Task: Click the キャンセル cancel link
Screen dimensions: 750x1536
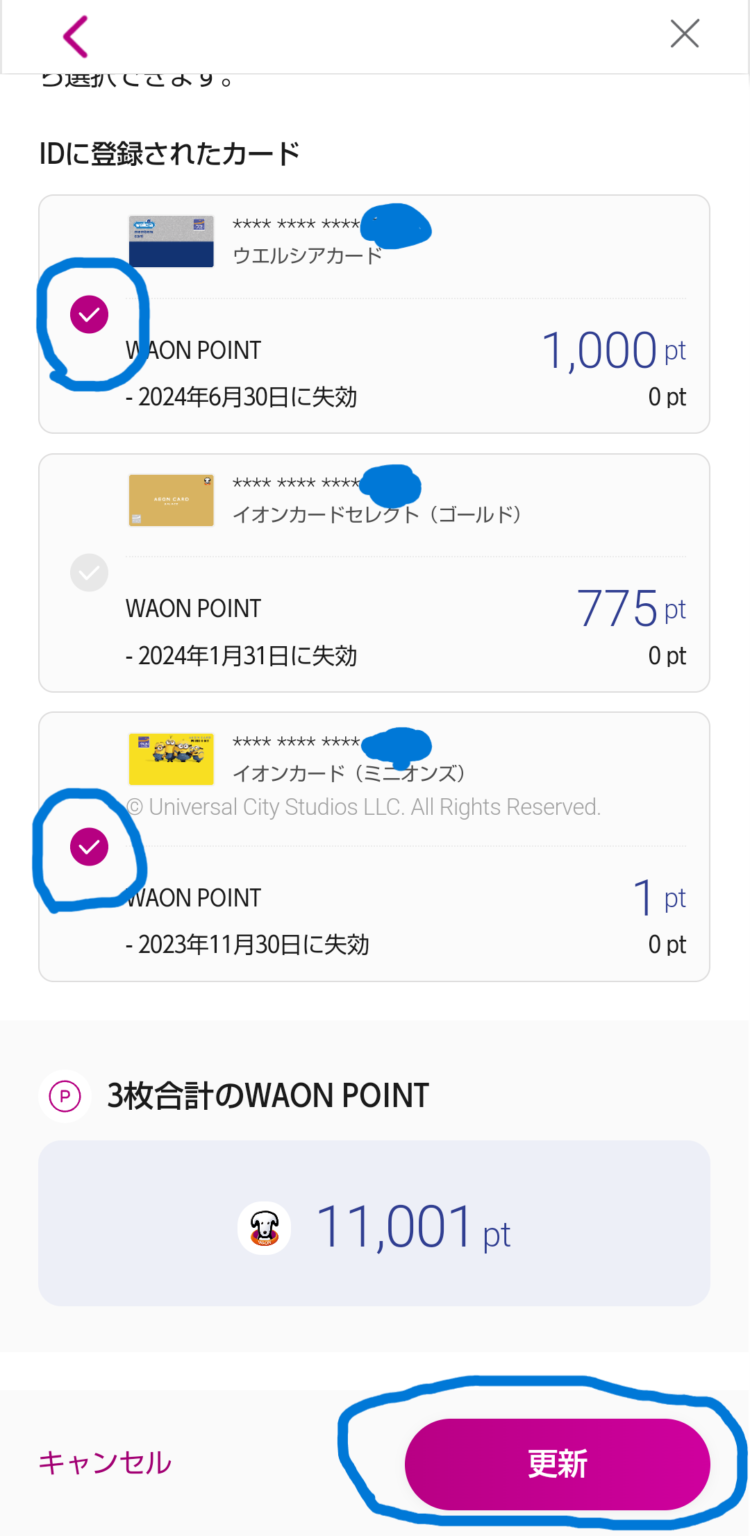Action: coord(104,1462)
